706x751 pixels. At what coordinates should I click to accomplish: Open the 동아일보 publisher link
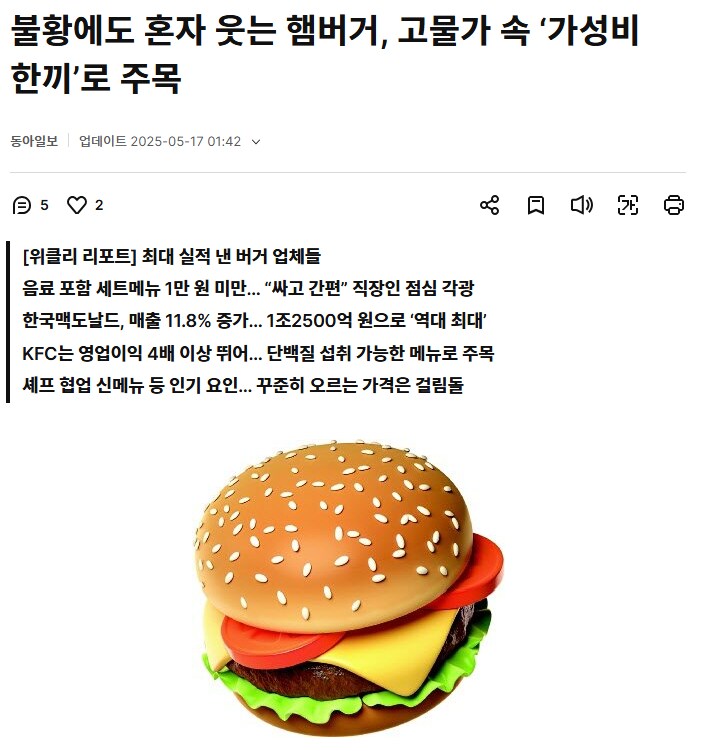click(x=34, y=141)
